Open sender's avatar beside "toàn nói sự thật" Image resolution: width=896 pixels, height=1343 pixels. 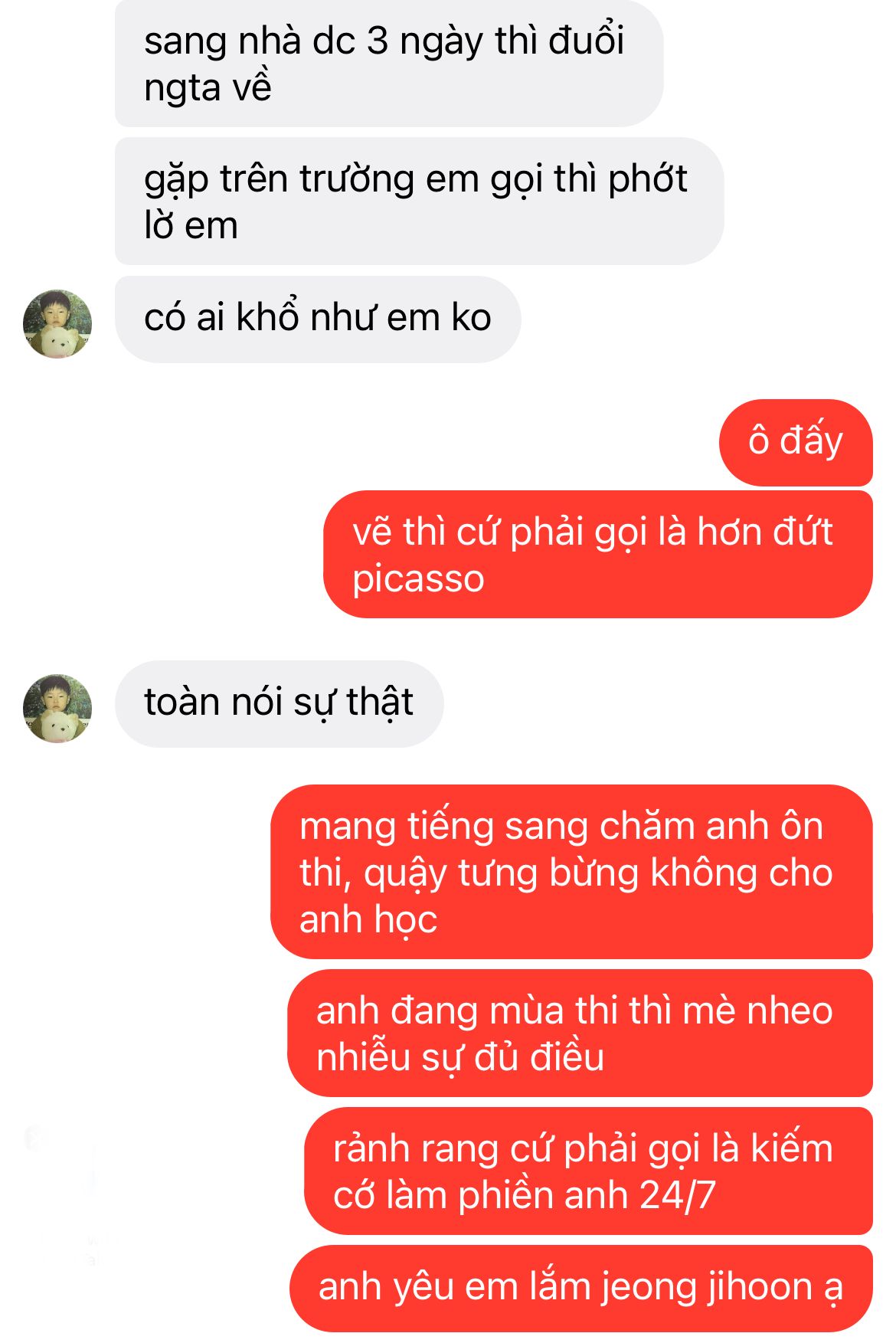tap(57, 708)
